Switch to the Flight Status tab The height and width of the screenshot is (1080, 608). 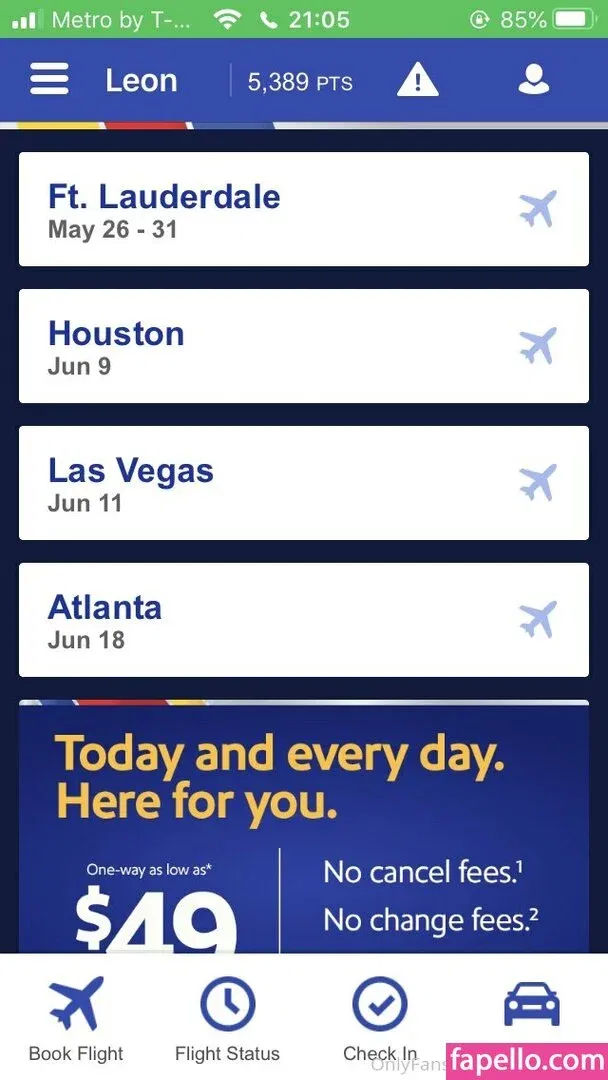pyautogui.click(x=227, y=1018)
